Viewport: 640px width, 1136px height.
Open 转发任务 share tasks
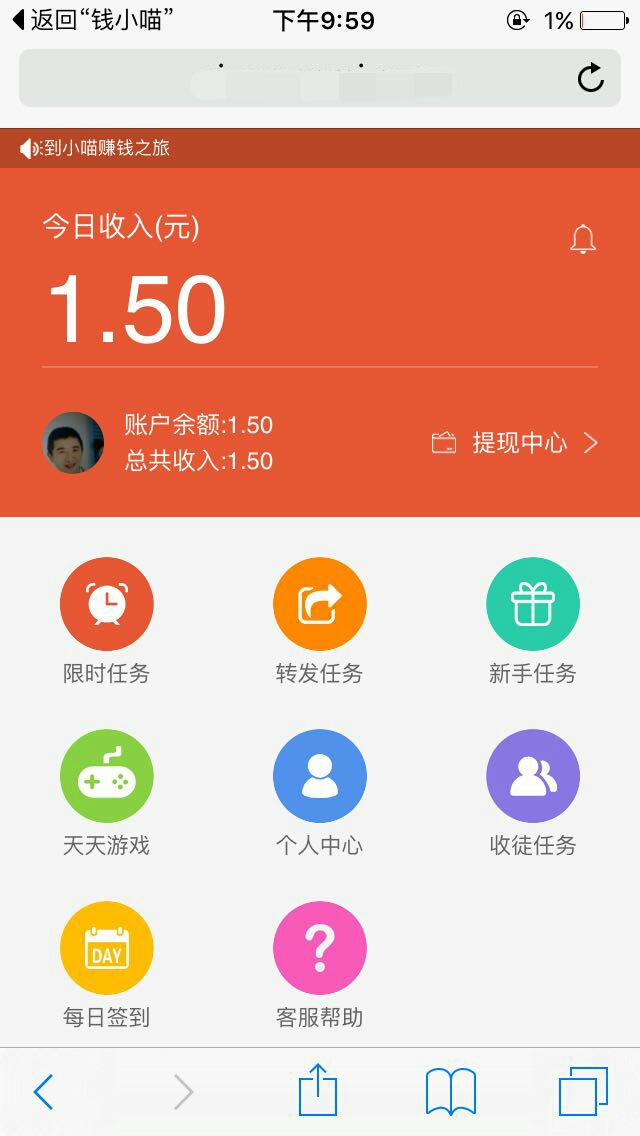(320, 621)
